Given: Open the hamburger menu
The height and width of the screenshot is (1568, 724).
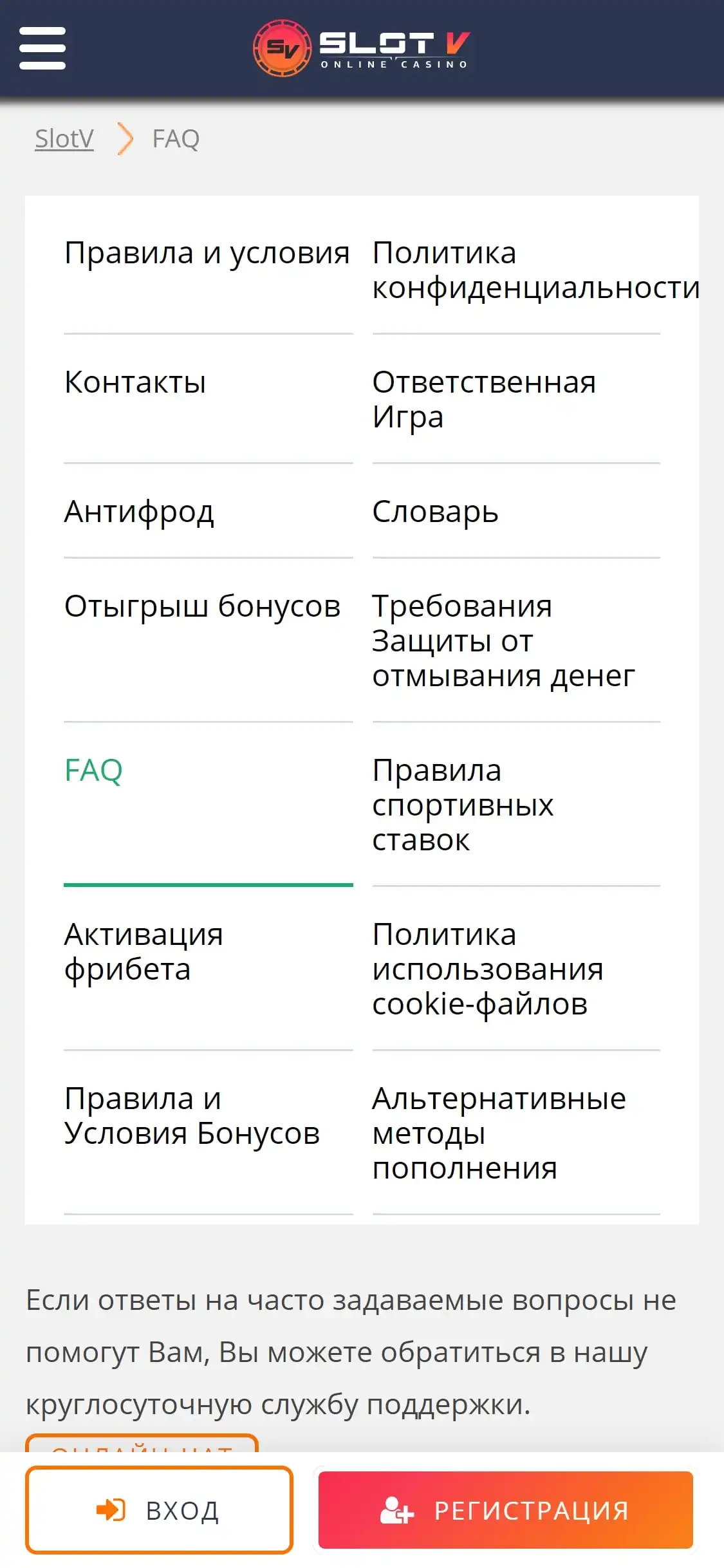Looking at the screenshot, I should 42,48.
